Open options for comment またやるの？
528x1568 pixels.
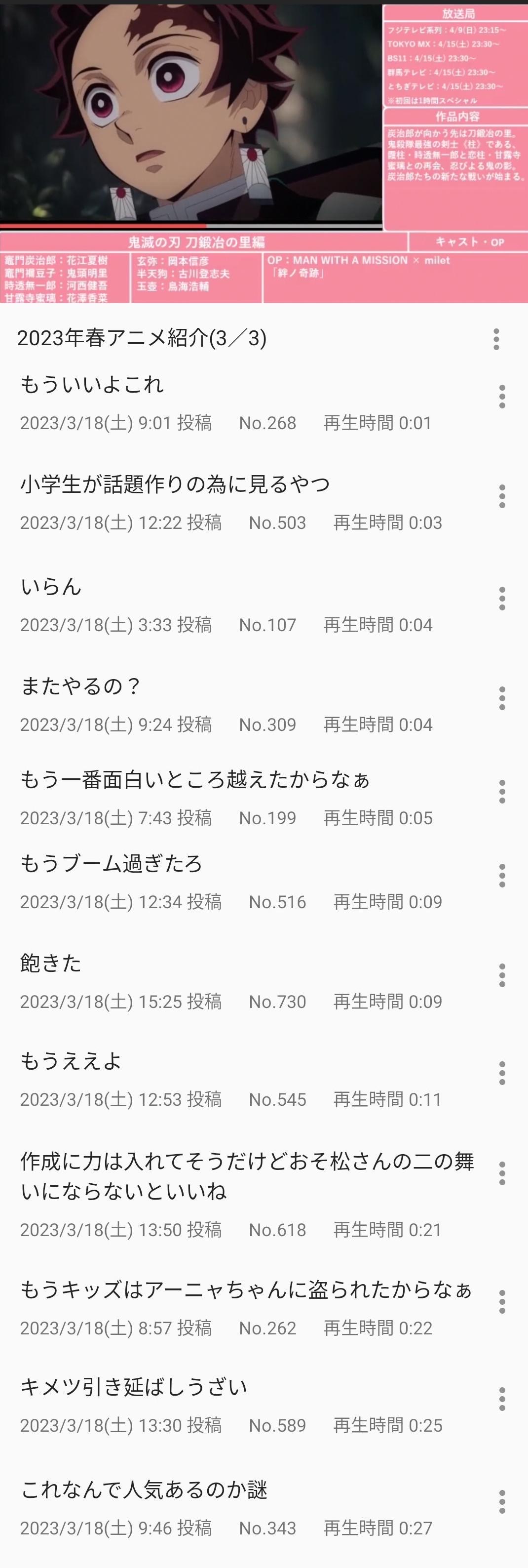[502, 698]
